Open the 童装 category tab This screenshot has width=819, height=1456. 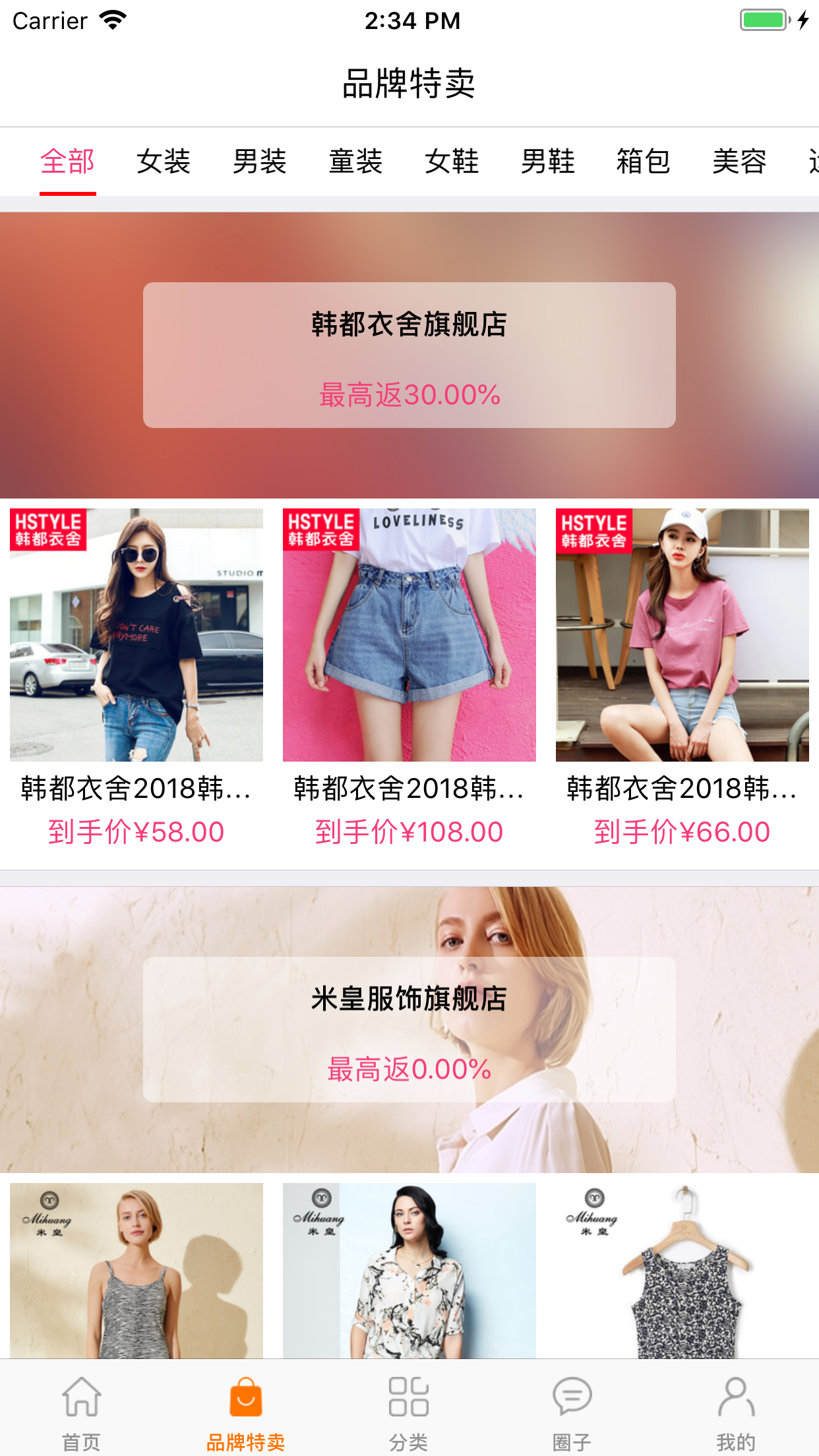(x=355, y=162)
